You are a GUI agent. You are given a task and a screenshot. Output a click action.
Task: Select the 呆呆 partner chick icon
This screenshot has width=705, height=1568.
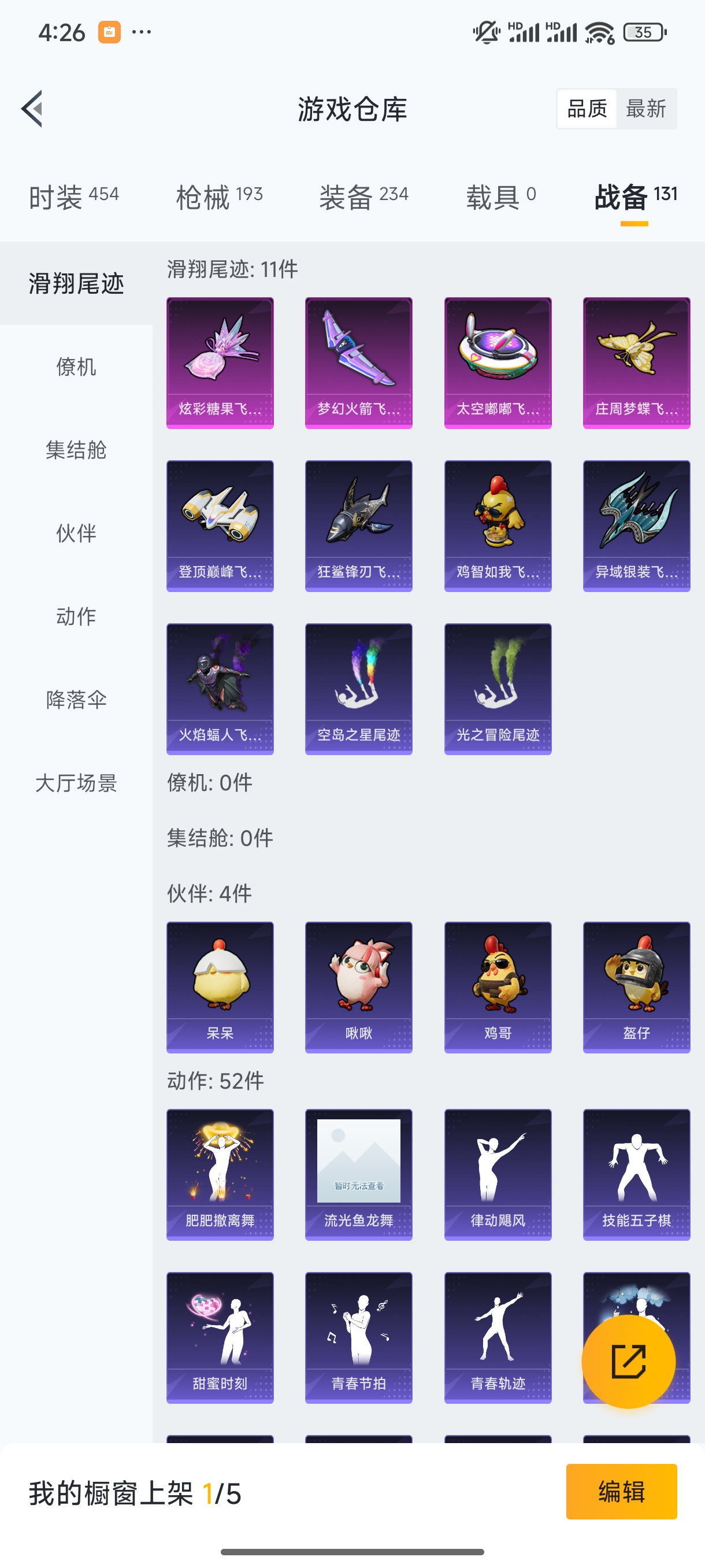220,986
